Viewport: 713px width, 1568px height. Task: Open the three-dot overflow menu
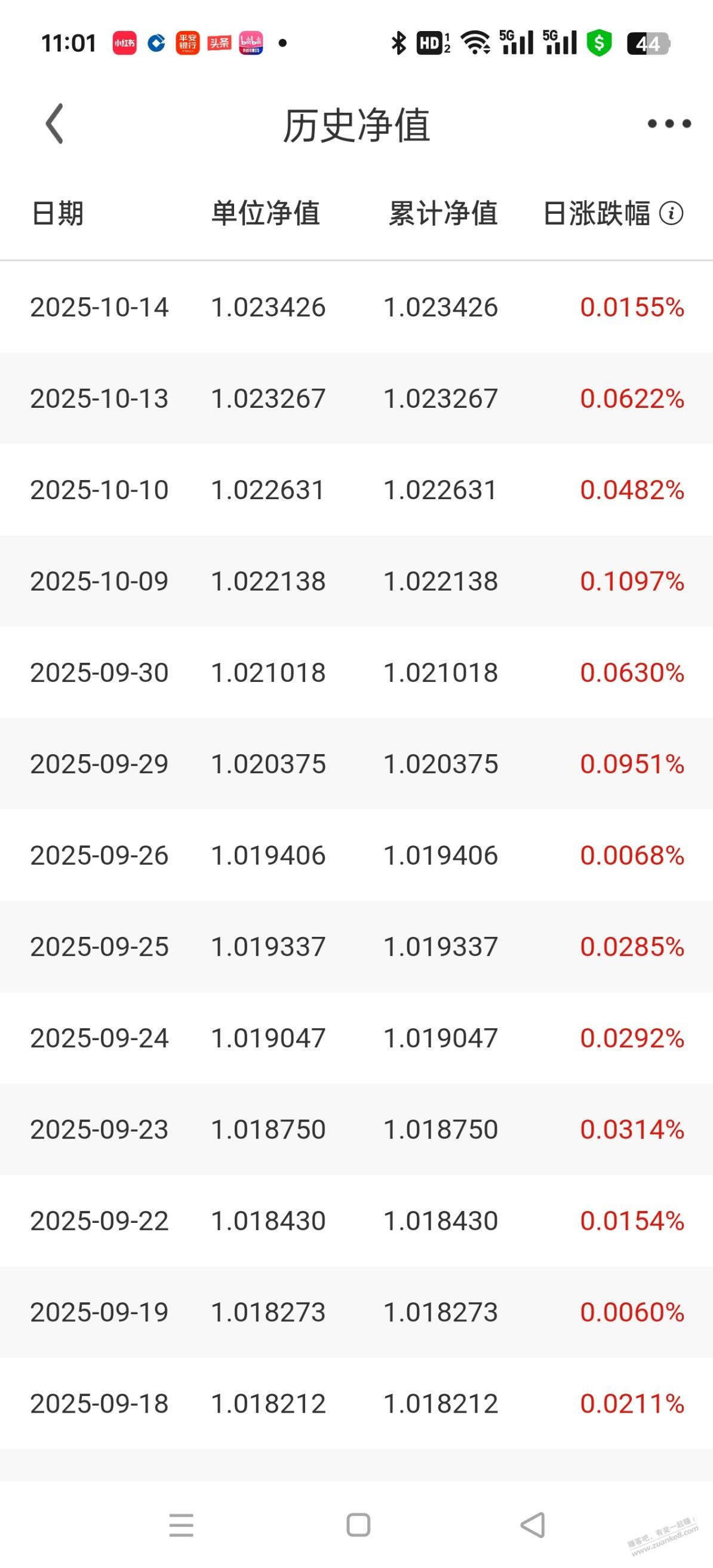tap(669, 124)
